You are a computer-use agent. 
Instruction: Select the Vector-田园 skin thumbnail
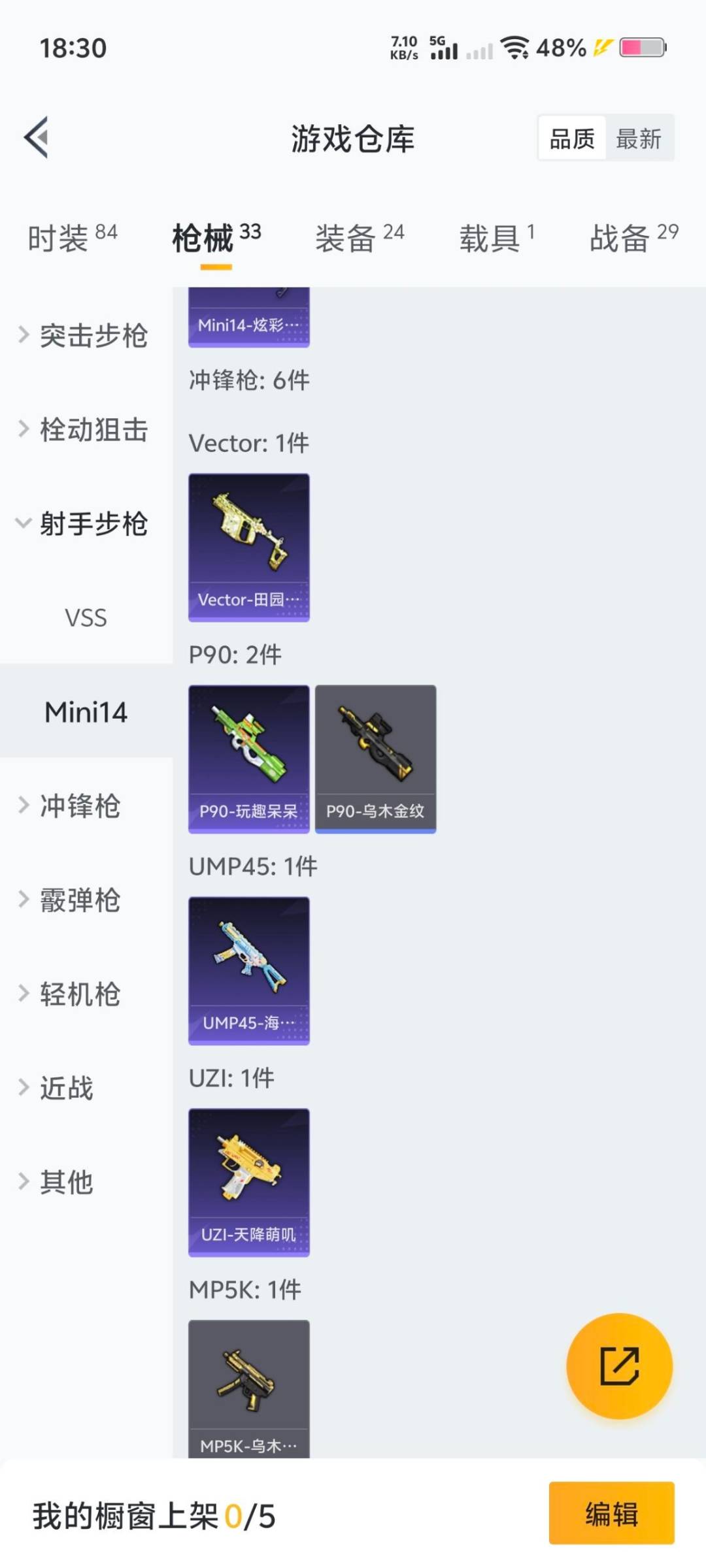[248, 549]
